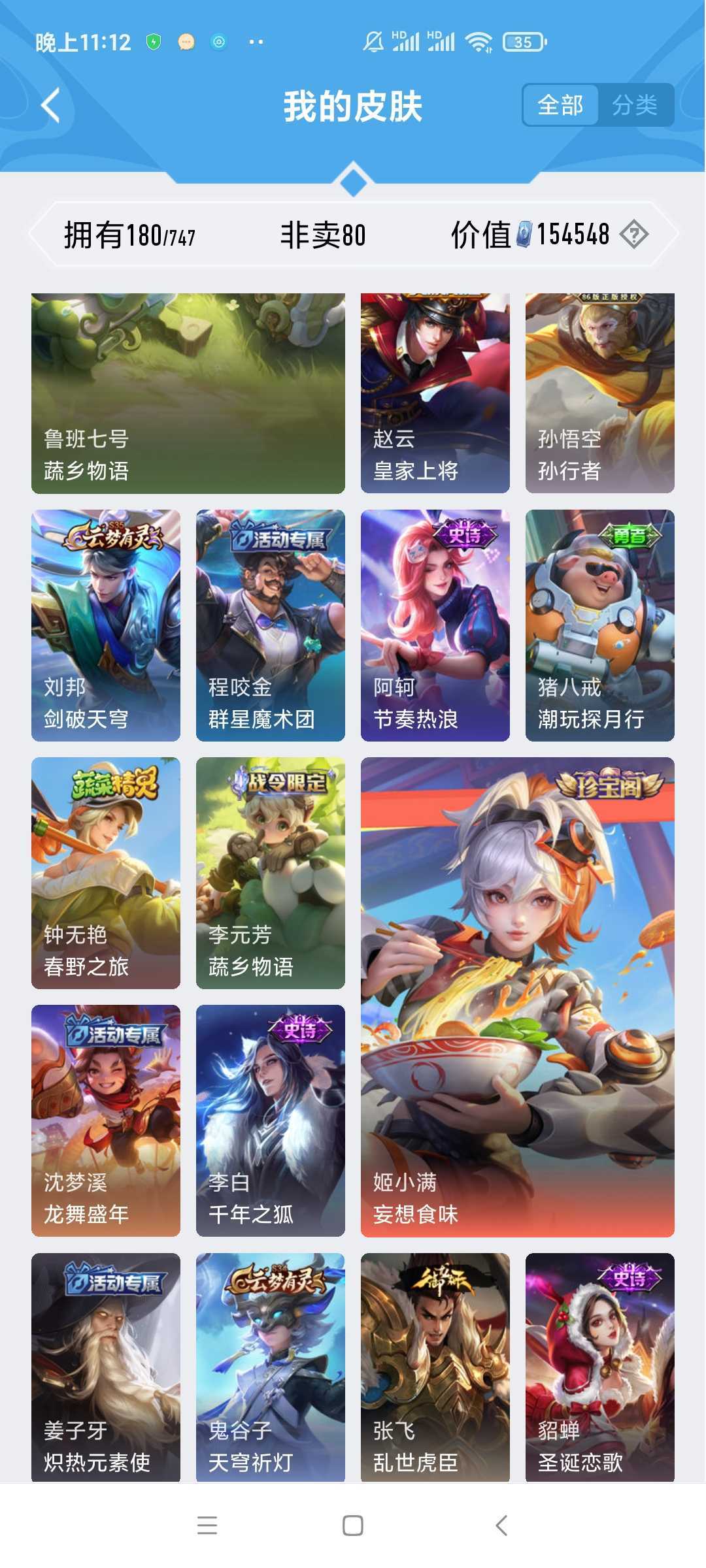Go back from 我的皮肤 page

[51, 105]
